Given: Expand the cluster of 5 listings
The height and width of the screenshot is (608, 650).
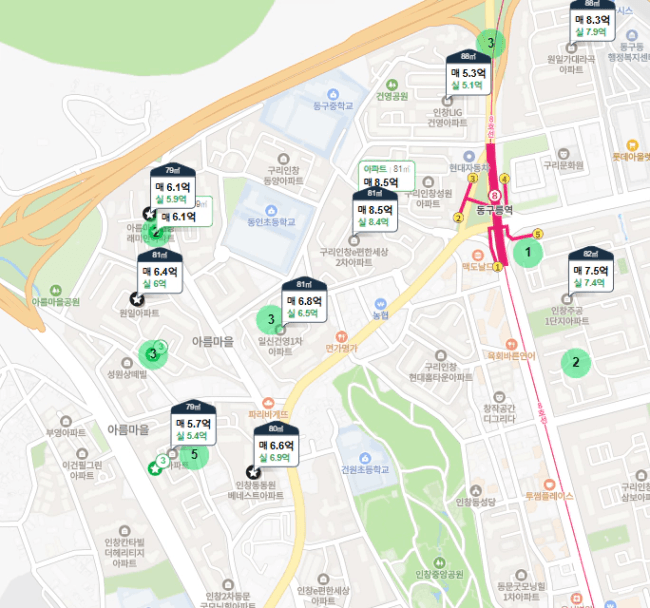Looking at the screenshot, I should (194, 455).
